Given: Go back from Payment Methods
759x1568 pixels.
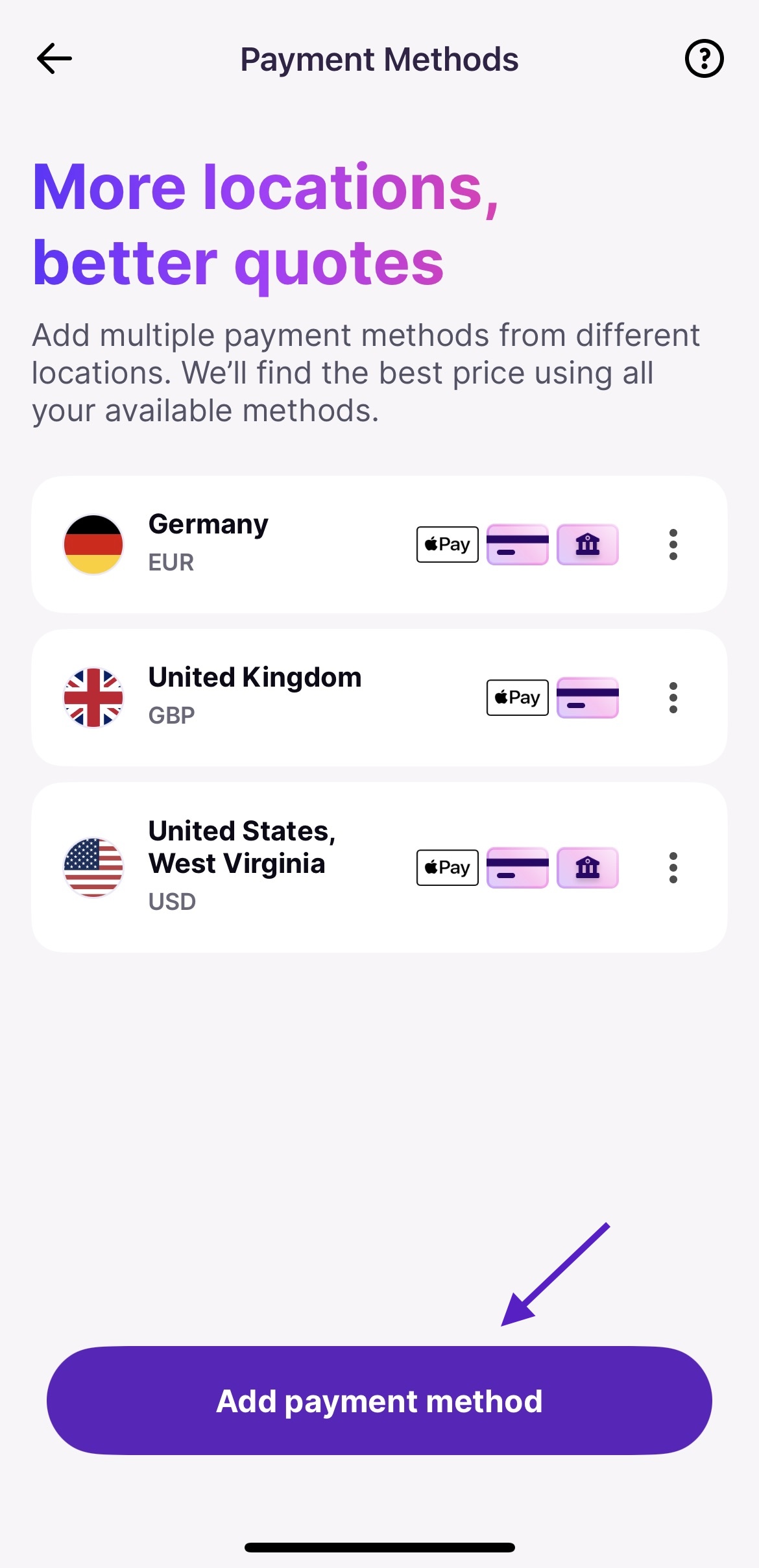Looking at the screenshot, I should 54,59.
